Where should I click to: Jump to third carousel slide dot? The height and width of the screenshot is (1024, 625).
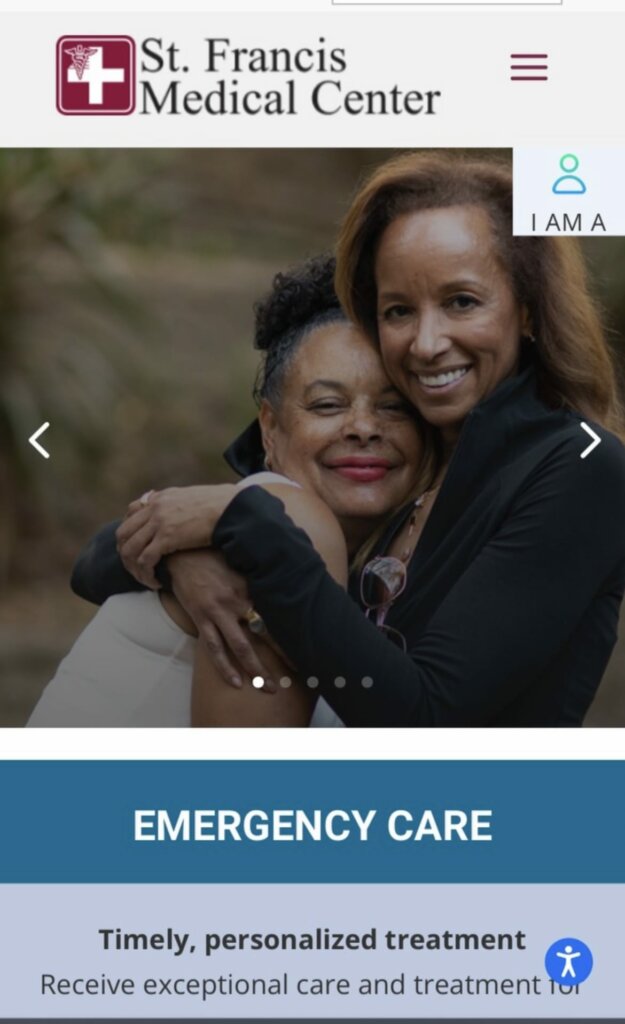(x=313, y=682)
